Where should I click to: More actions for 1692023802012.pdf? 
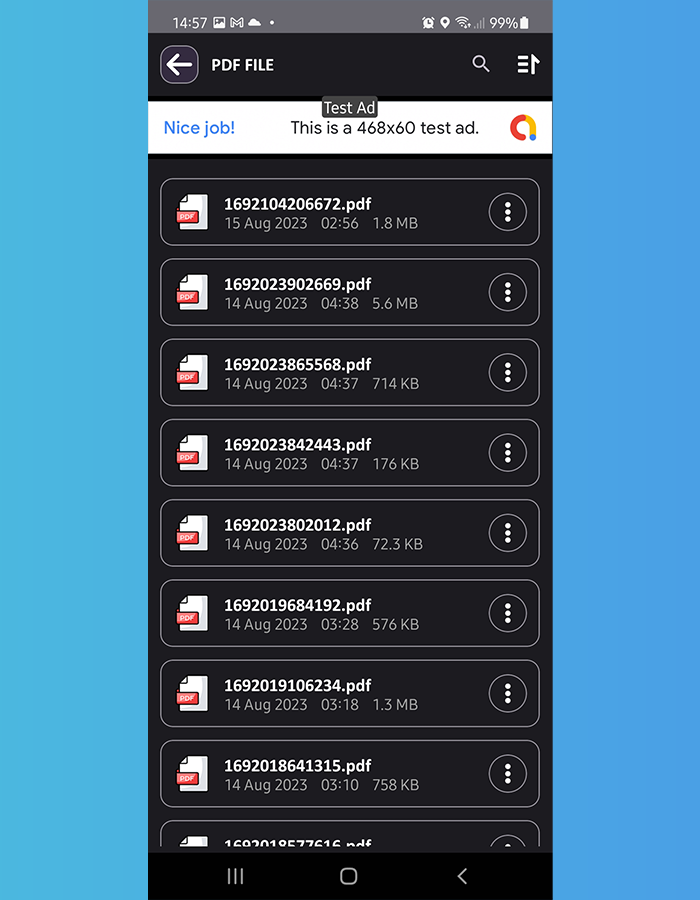coord(508,533)
